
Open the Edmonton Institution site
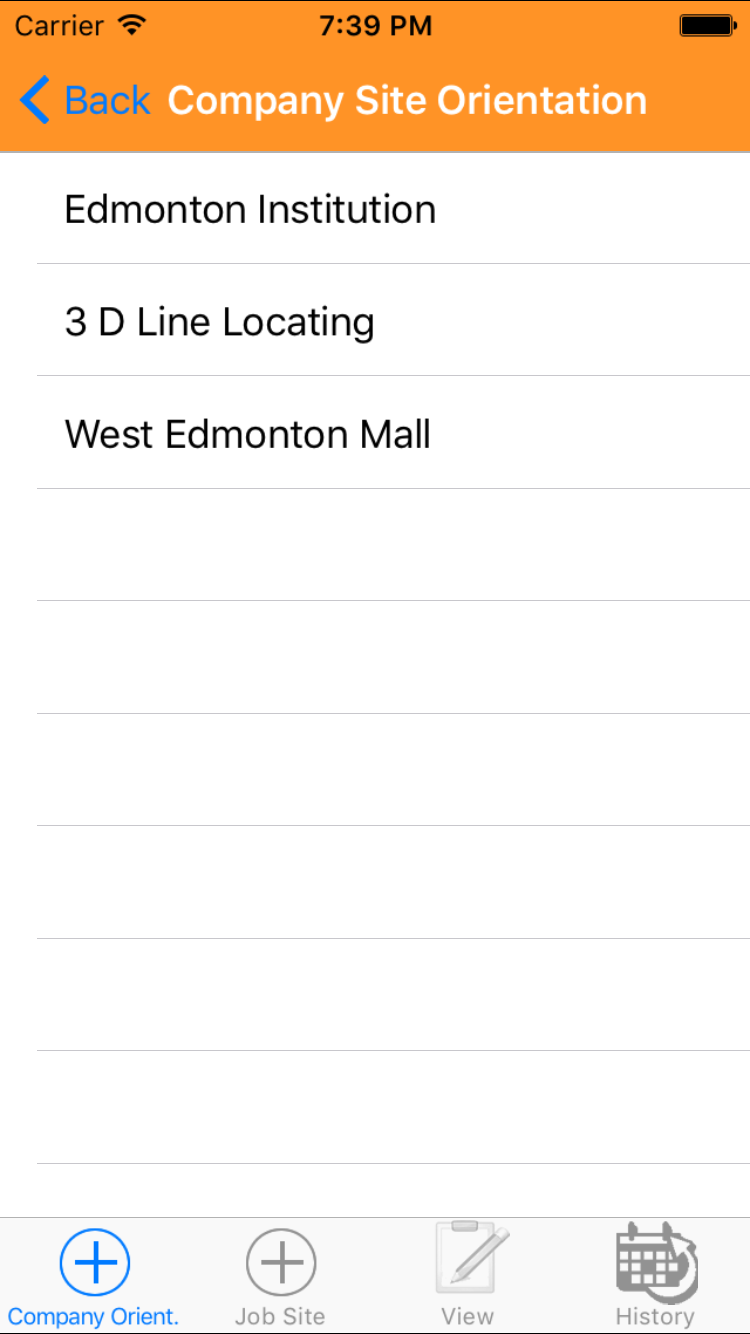point(250,210)
